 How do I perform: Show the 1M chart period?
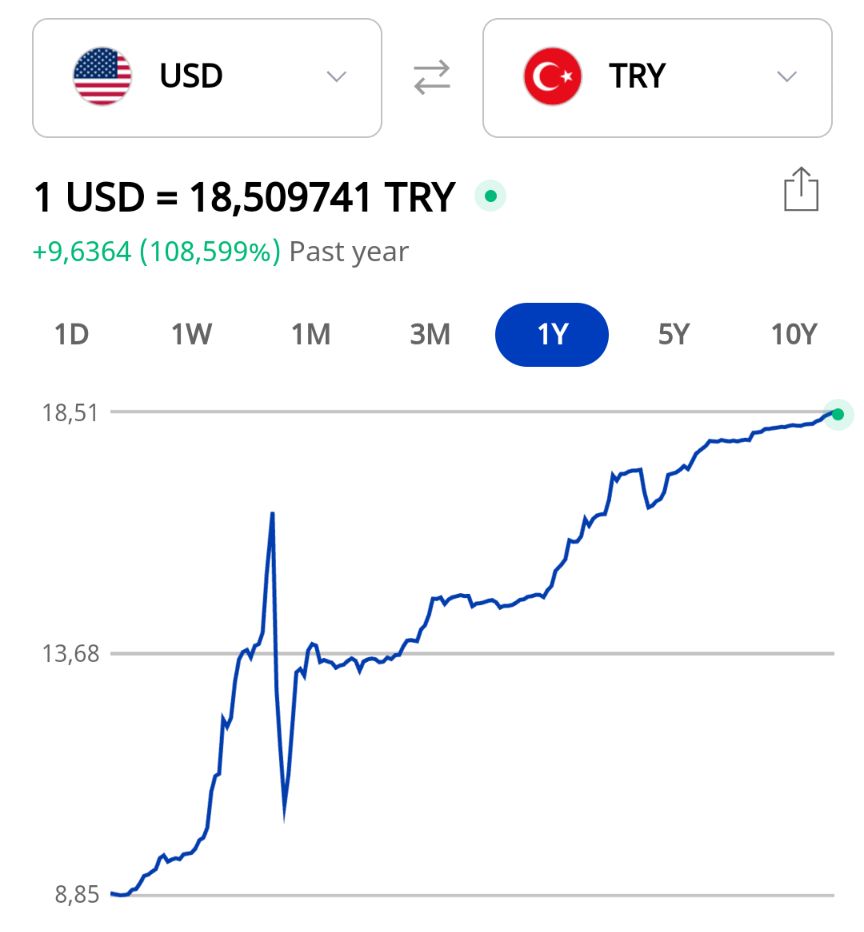tap(311, 334)
